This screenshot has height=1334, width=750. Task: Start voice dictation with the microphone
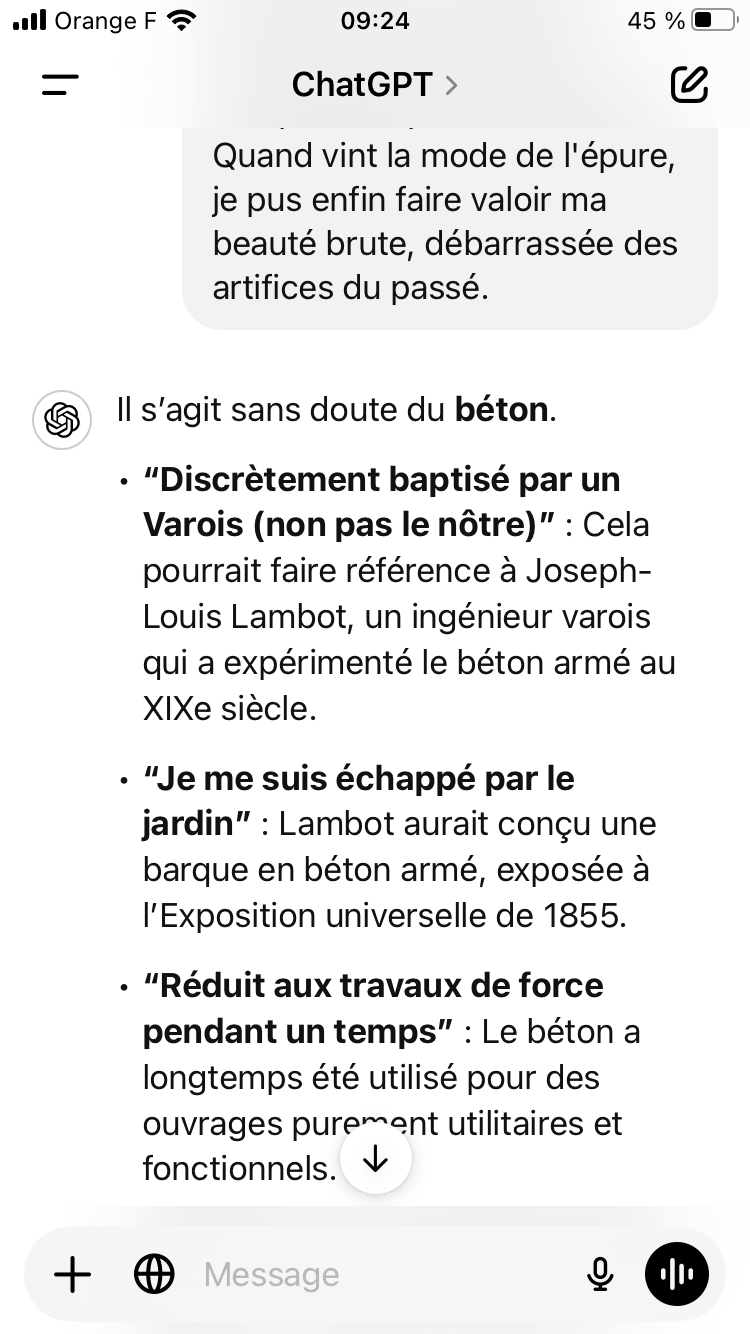click(600, 1274)
